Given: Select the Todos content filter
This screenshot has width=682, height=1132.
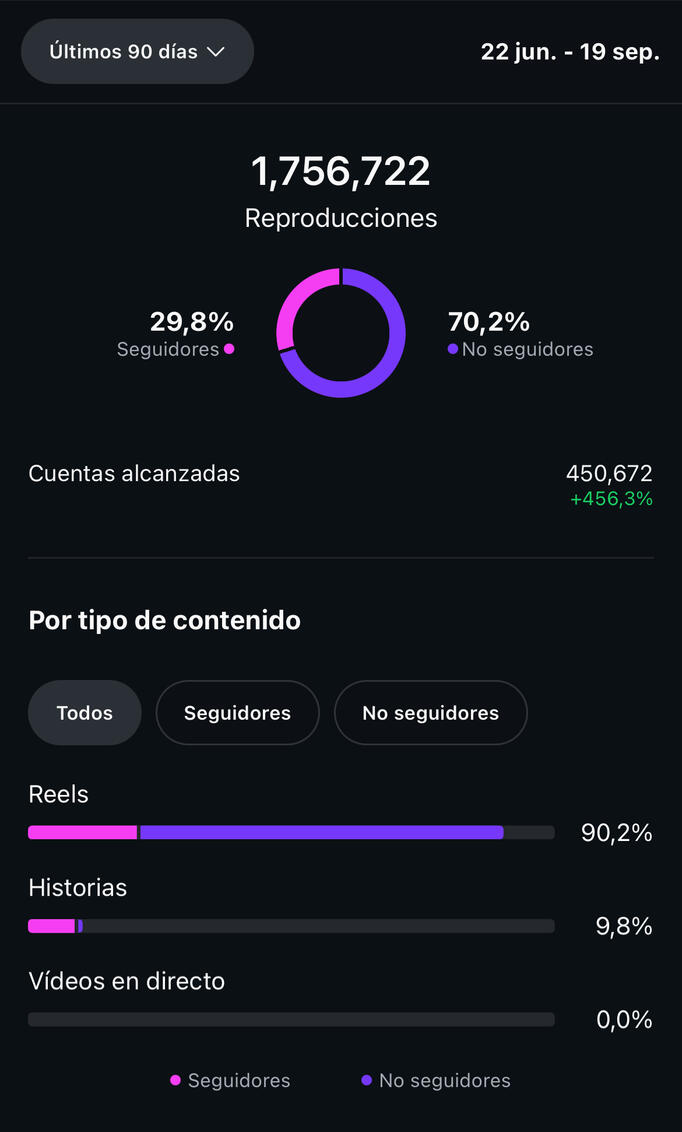Looking at the screenshot, I should click(x=85, y=713).
